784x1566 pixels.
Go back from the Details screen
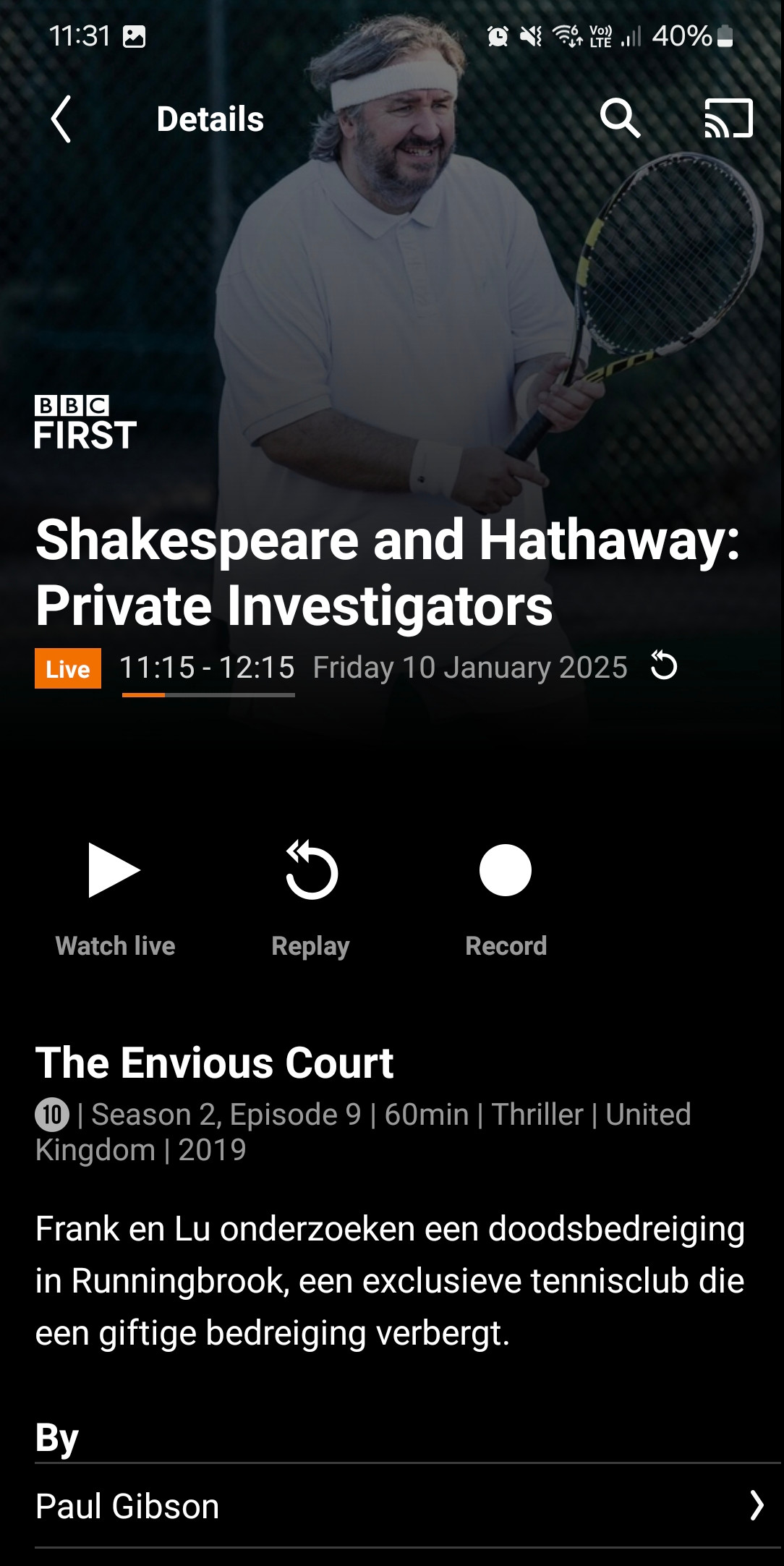[61, 119]
